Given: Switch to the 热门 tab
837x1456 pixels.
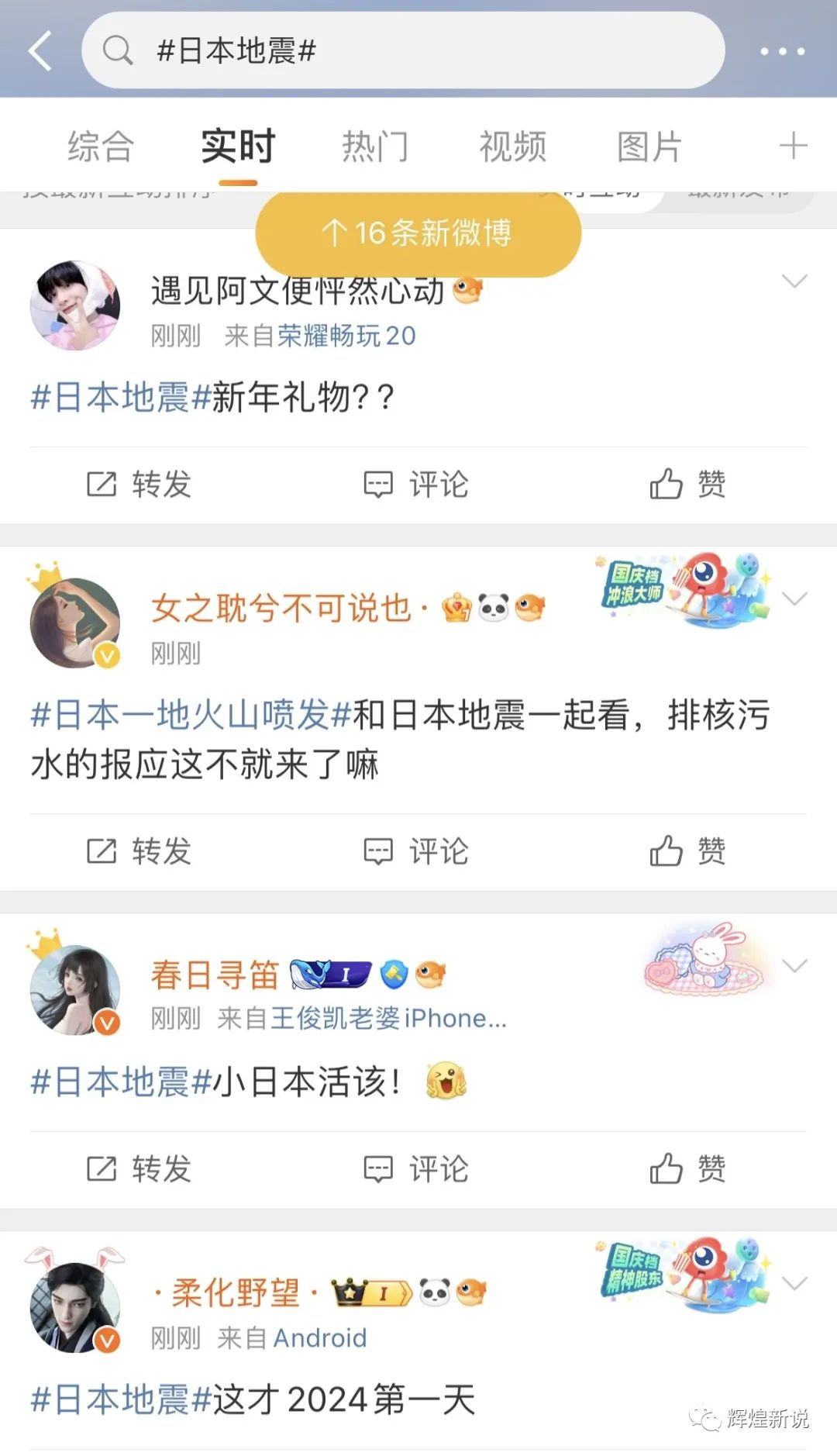Looking at the screenshot, I should tap(375, 147).
